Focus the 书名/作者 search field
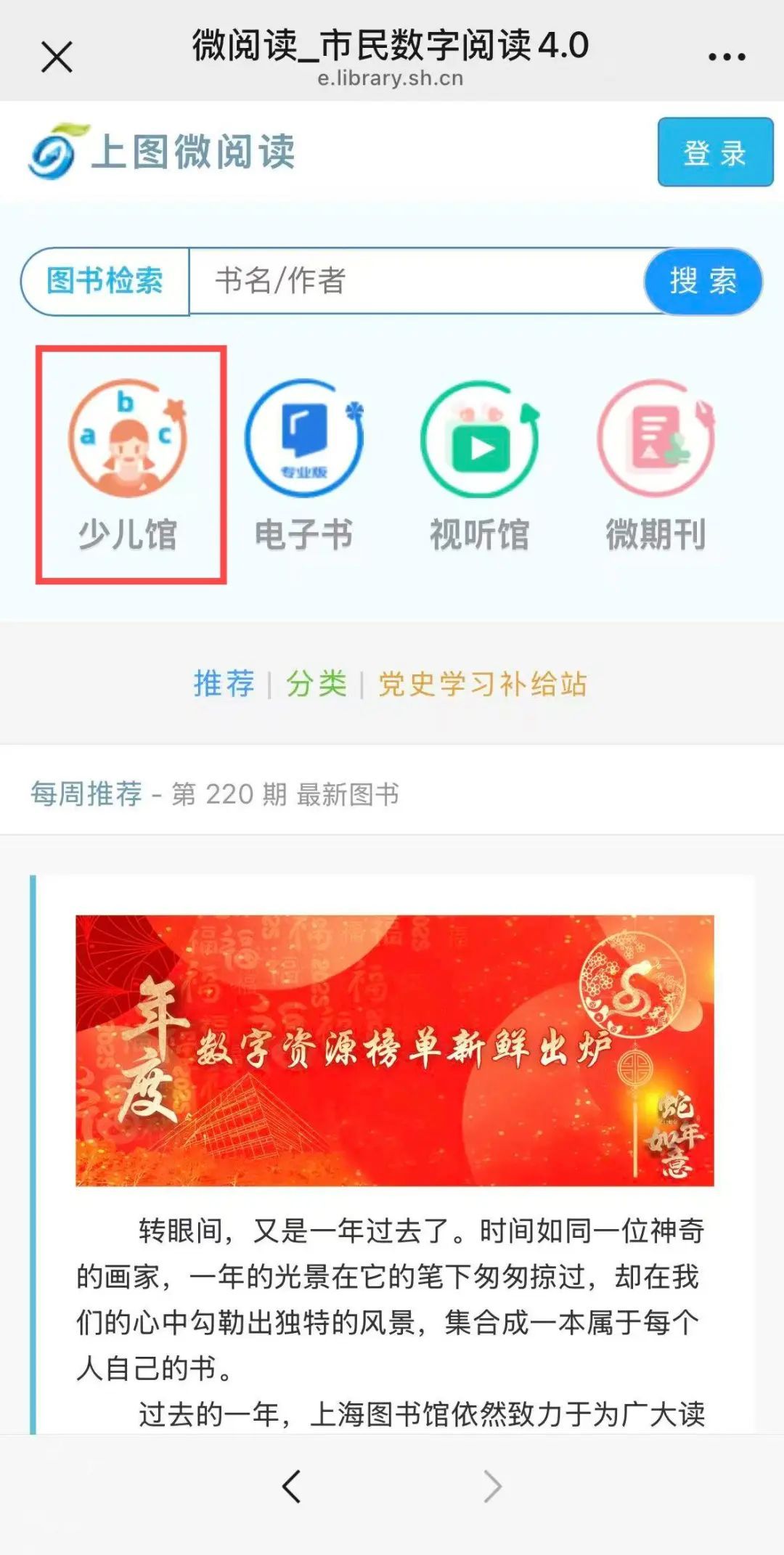Viewport: 784px width, 1555px height. click(414, 281)
